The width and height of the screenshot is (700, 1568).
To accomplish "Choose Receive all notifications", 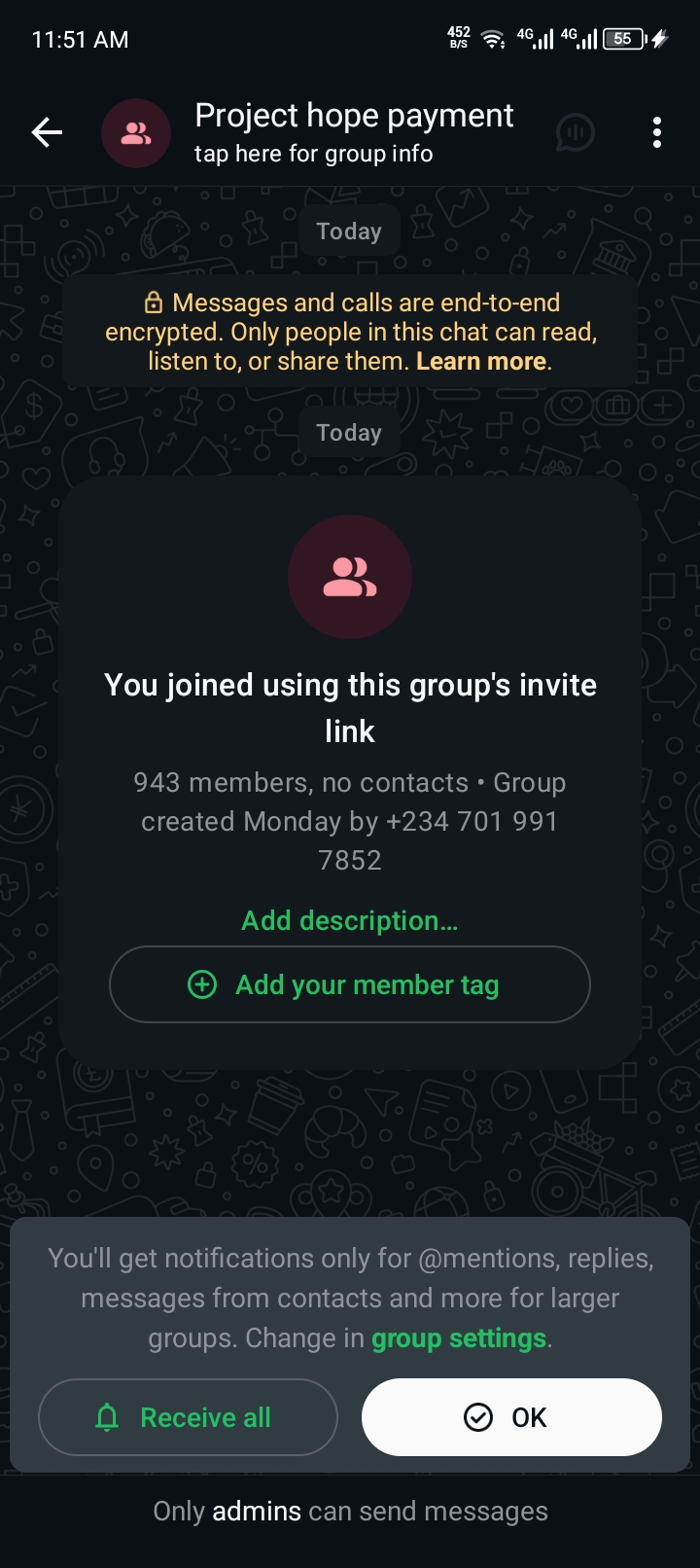I will coord(188,1417).
